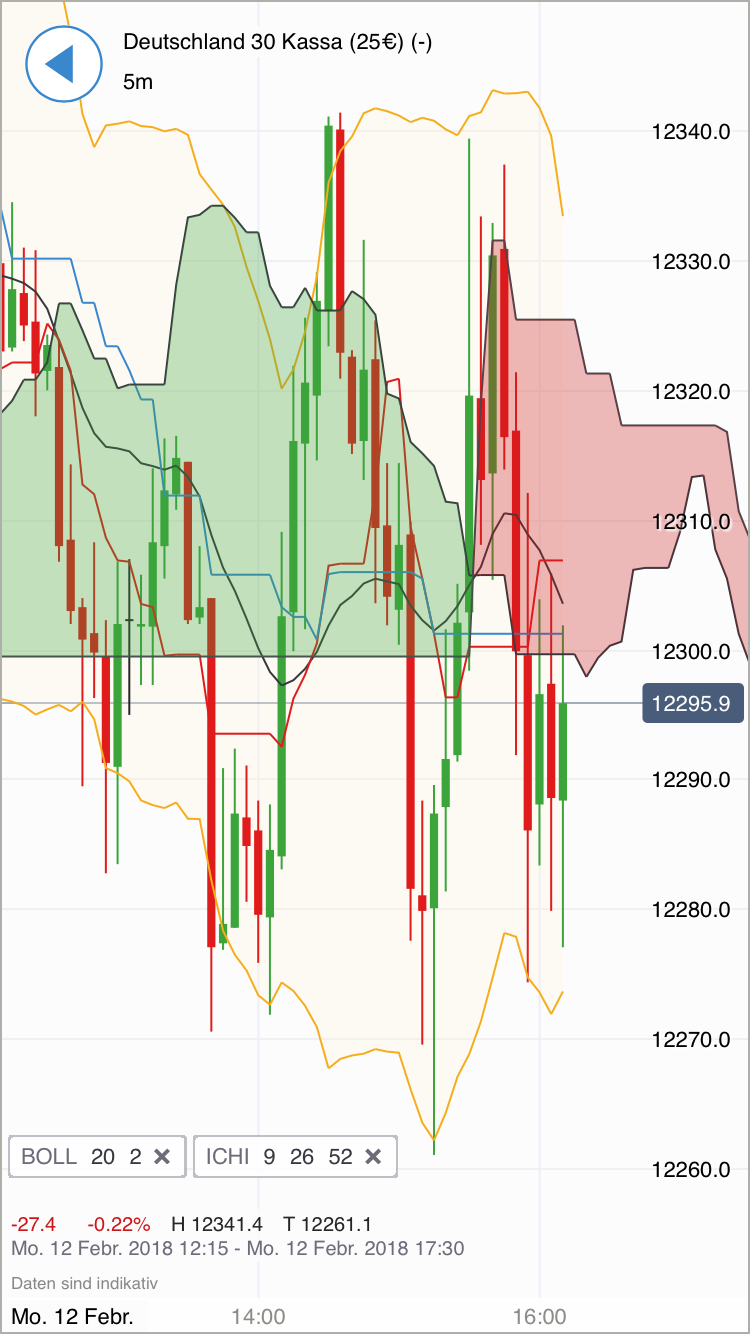Click the Mo. 12 Febr. axis label

(x=73, y=1317)
